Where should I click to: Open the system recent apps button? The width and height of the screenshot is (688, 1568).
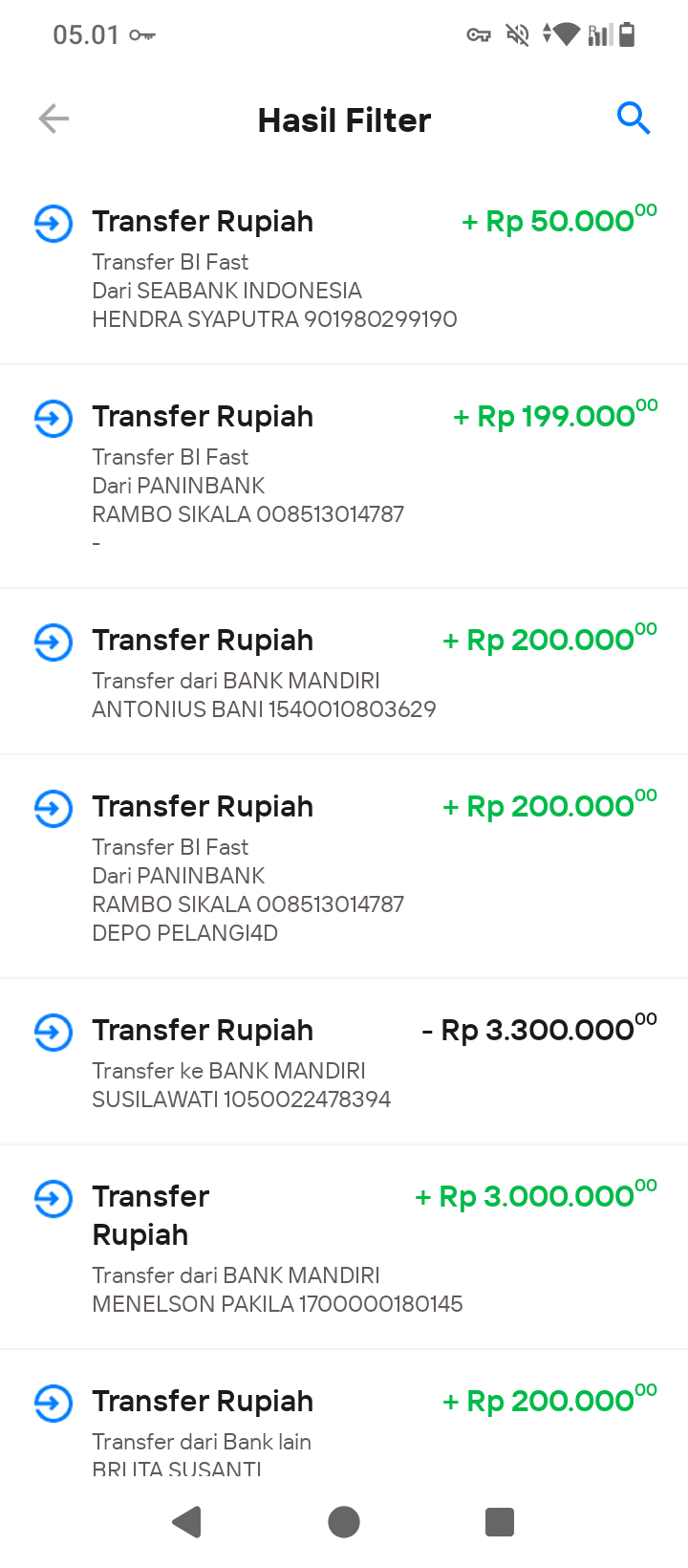tap(500, 1521)
